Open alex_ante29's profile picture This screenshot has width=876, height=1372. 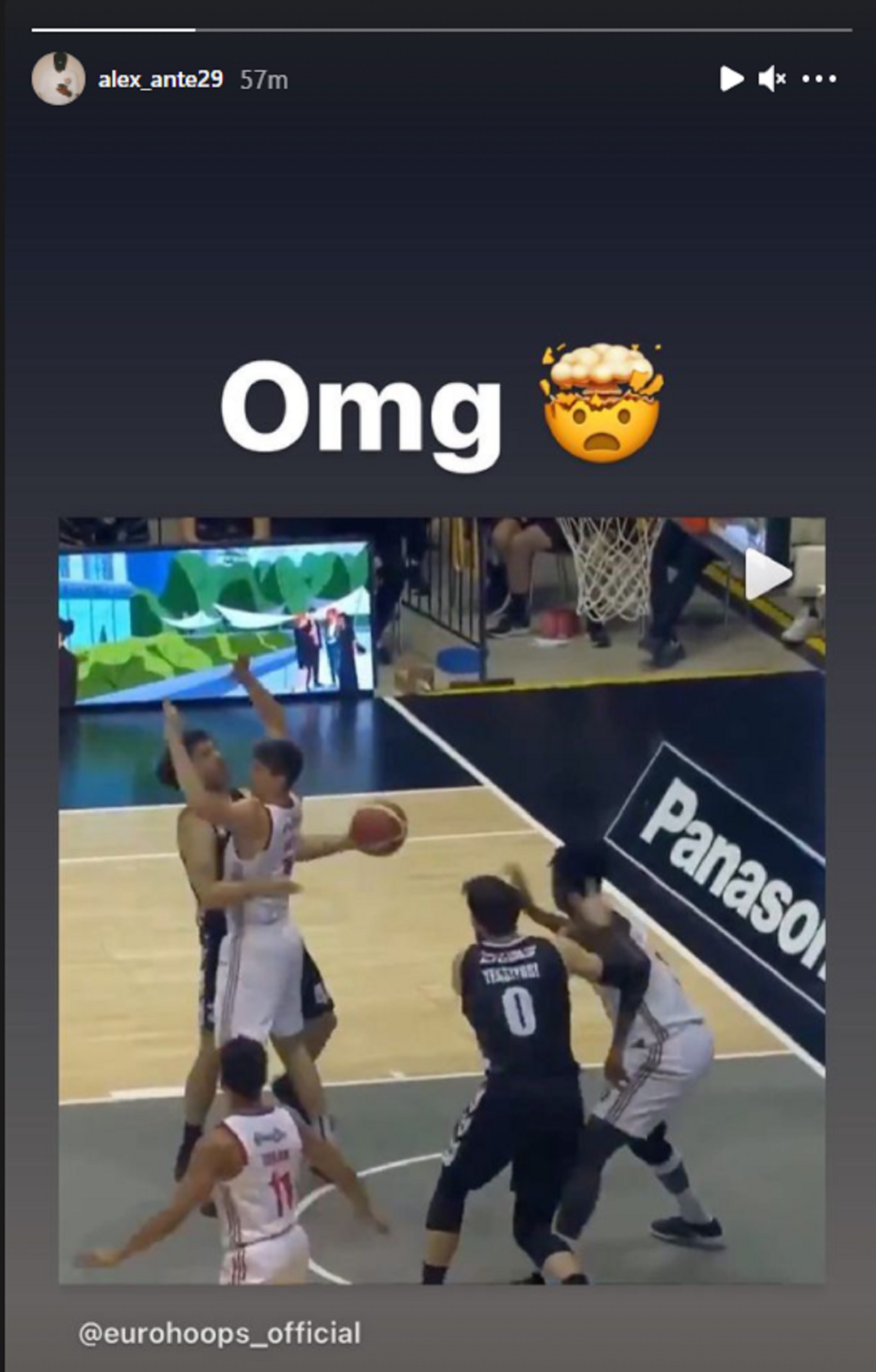tap(58, 79)
